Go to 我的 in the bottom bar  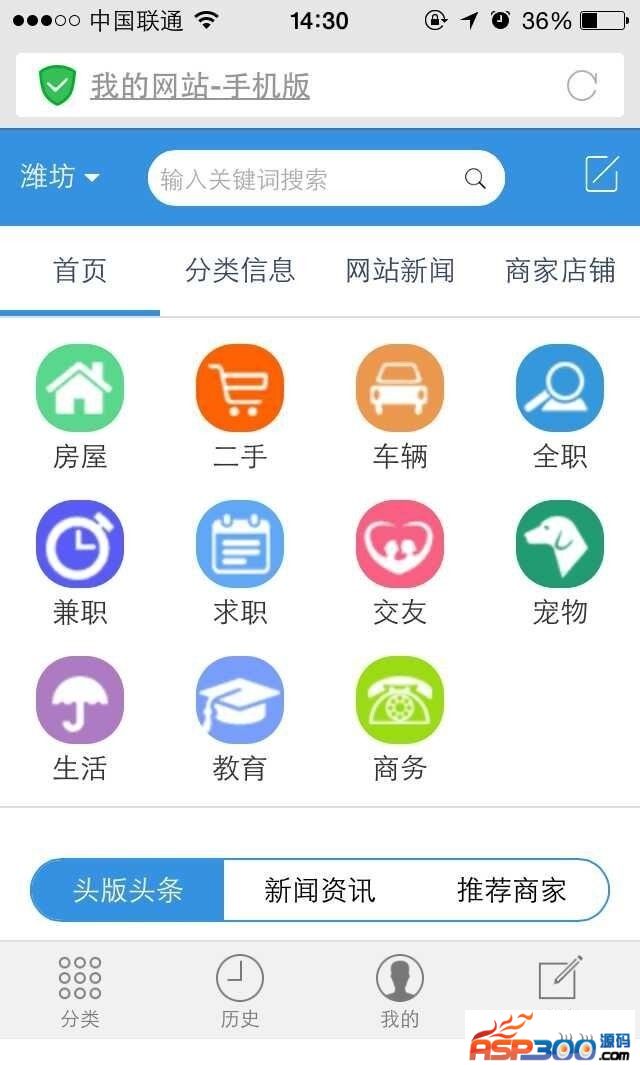(x=400, y=990)
